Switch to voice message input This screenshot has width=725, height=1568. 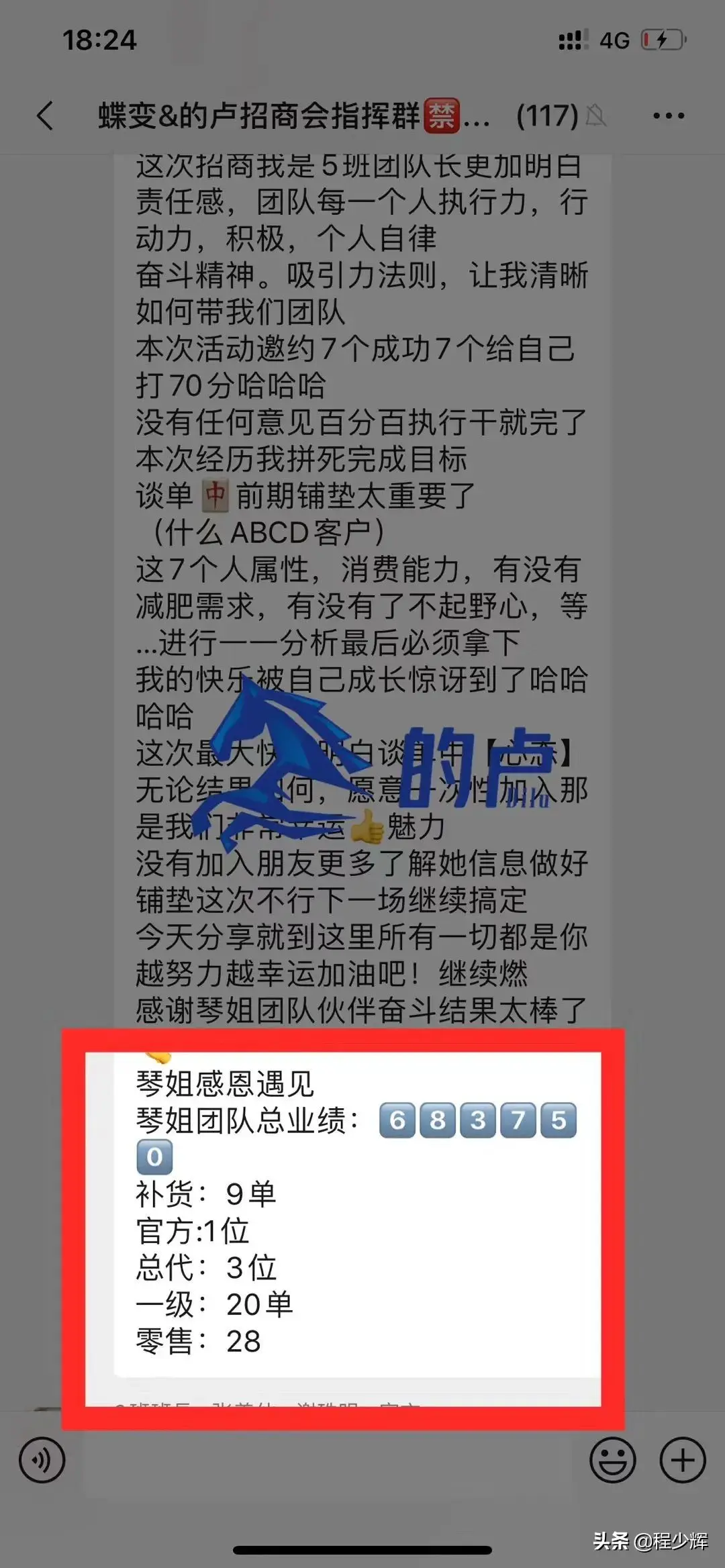tap(42, 1459)
